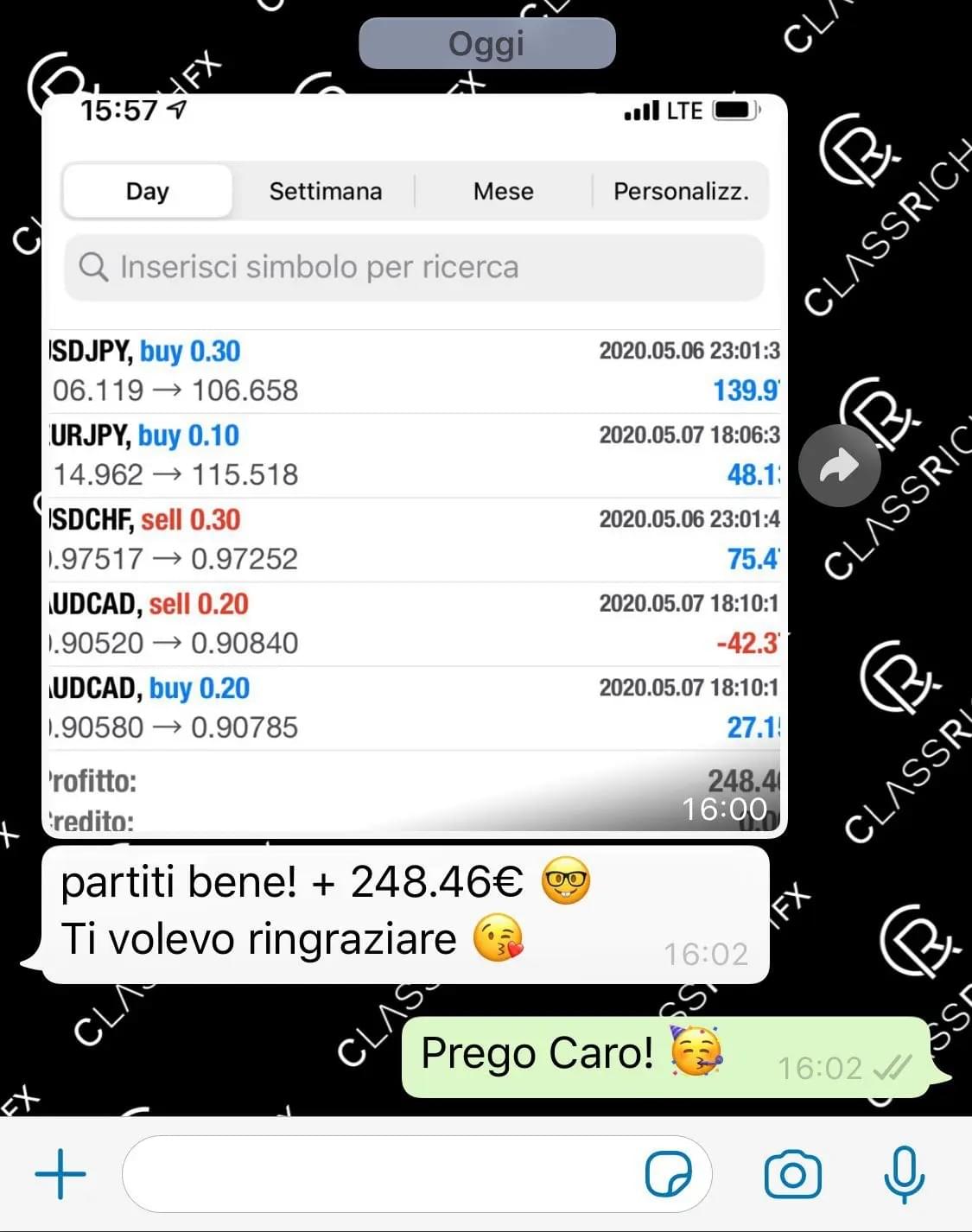Image resolution: width=972 pixels, height=1232 pixels.
Task: Tap the microphone for a voice message
Action: click(x=904, y=1174)
